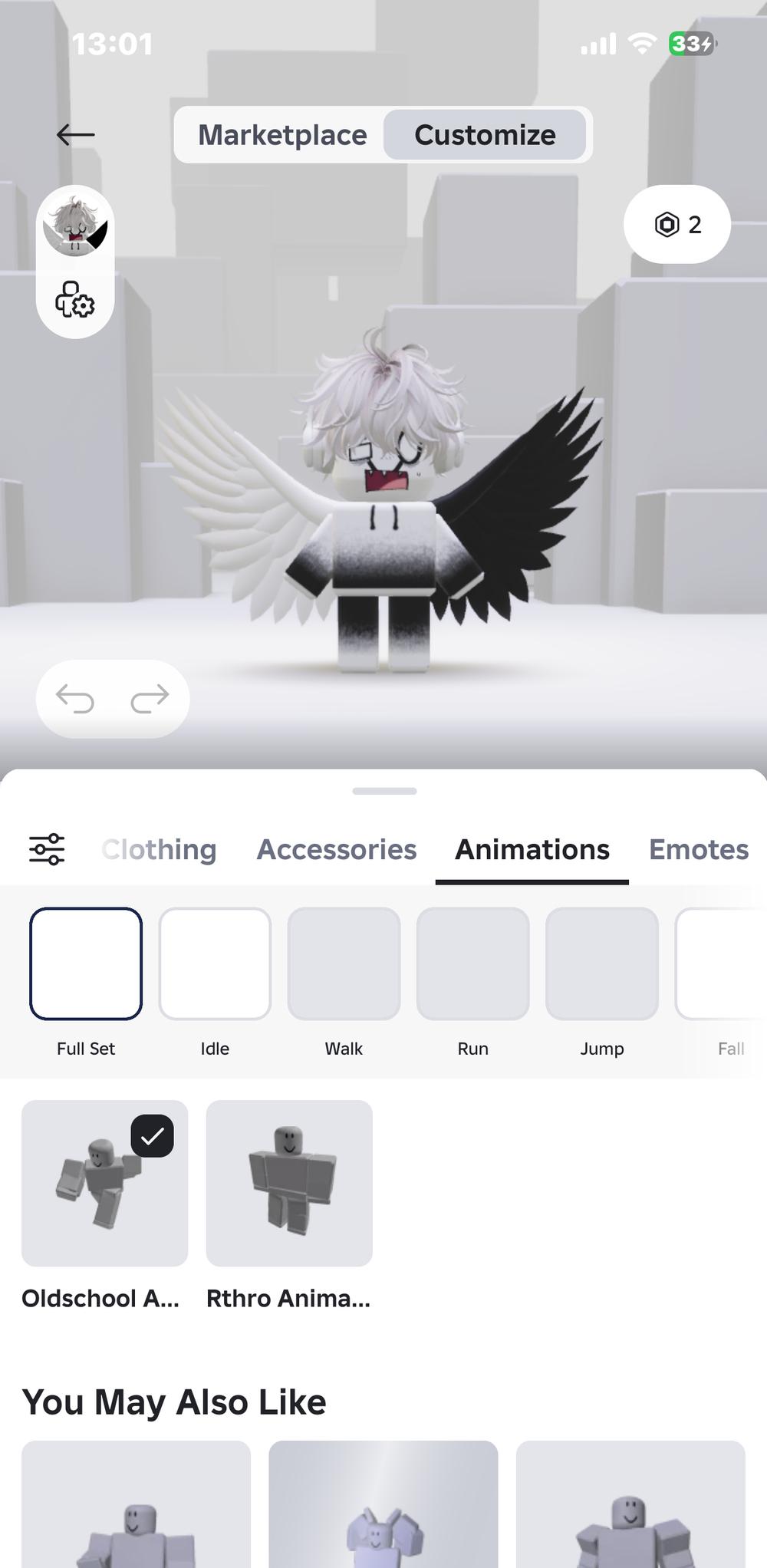
Task: Open the filter sliders icon
Action: coord(47,849)
